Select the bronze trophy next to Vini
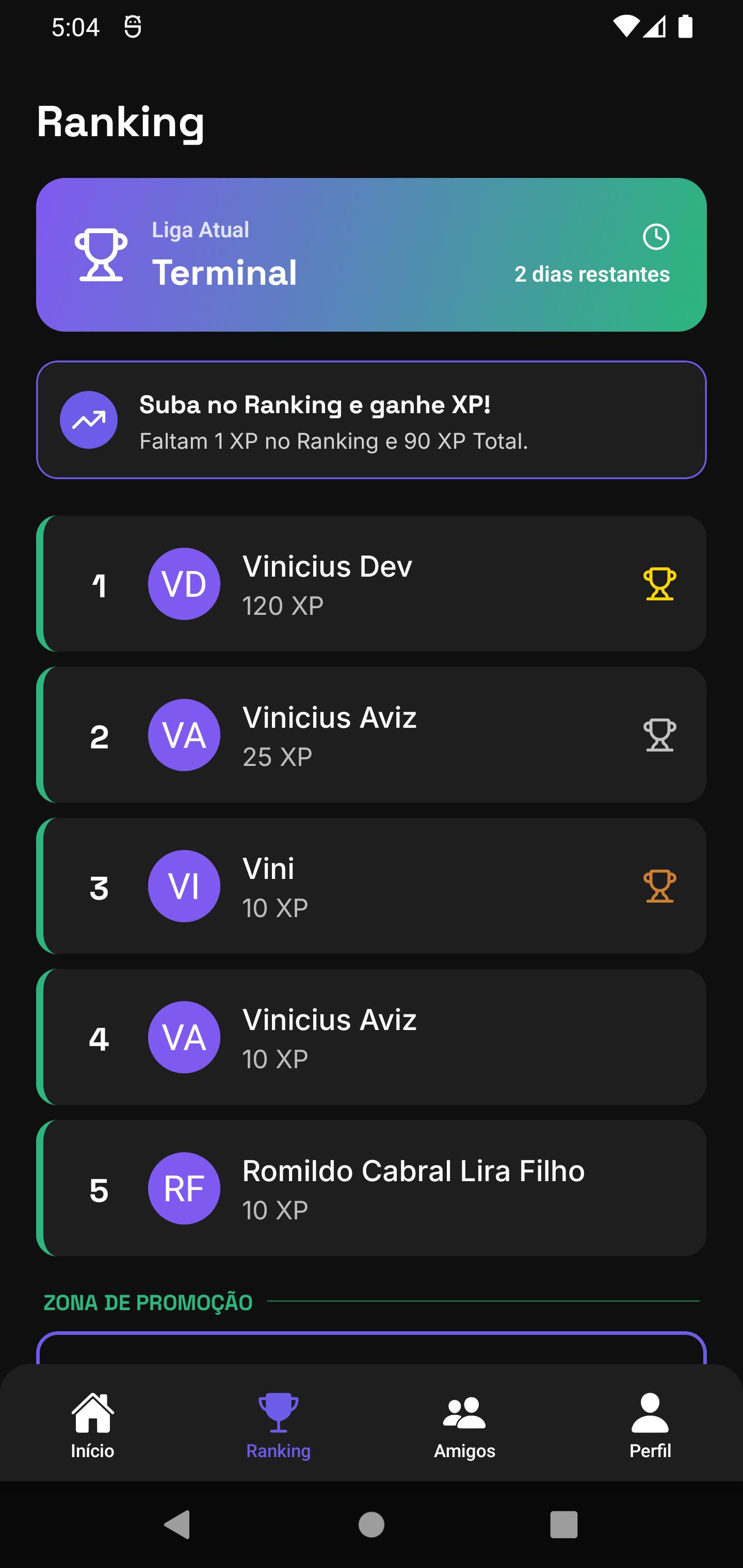 point(659,886)
